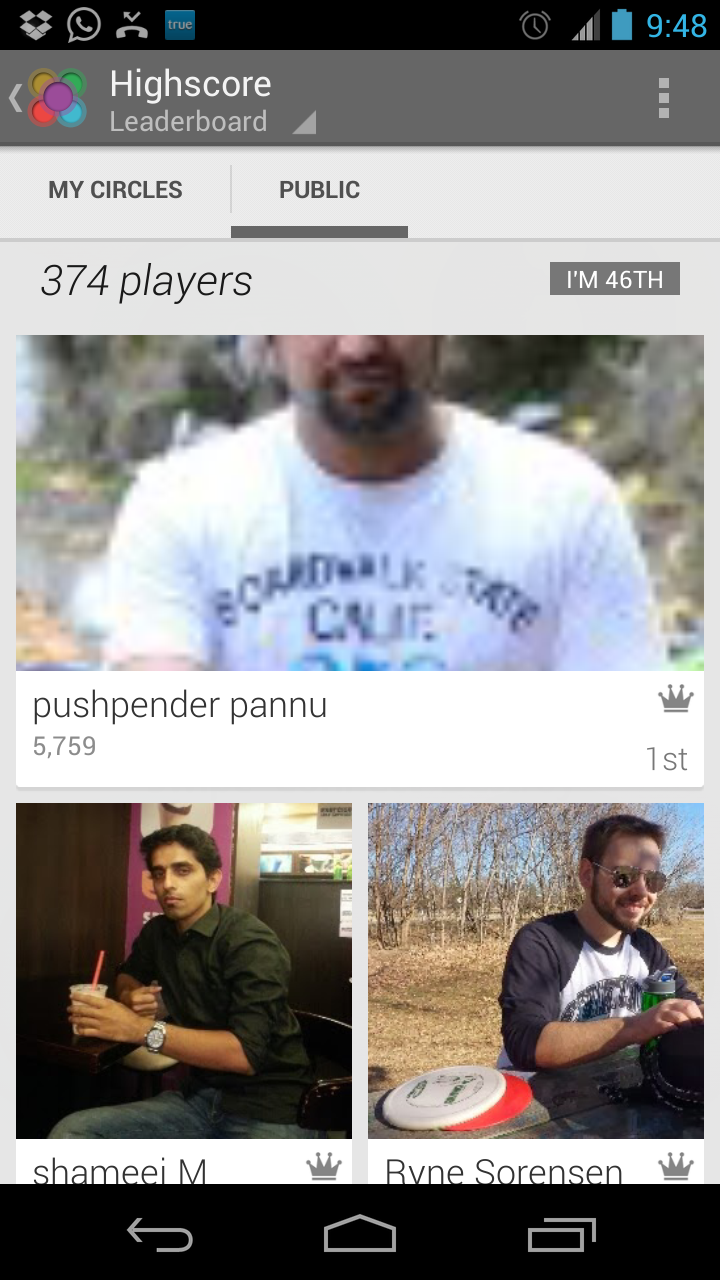
Task: Open the overflow menu
Action: 663,98
